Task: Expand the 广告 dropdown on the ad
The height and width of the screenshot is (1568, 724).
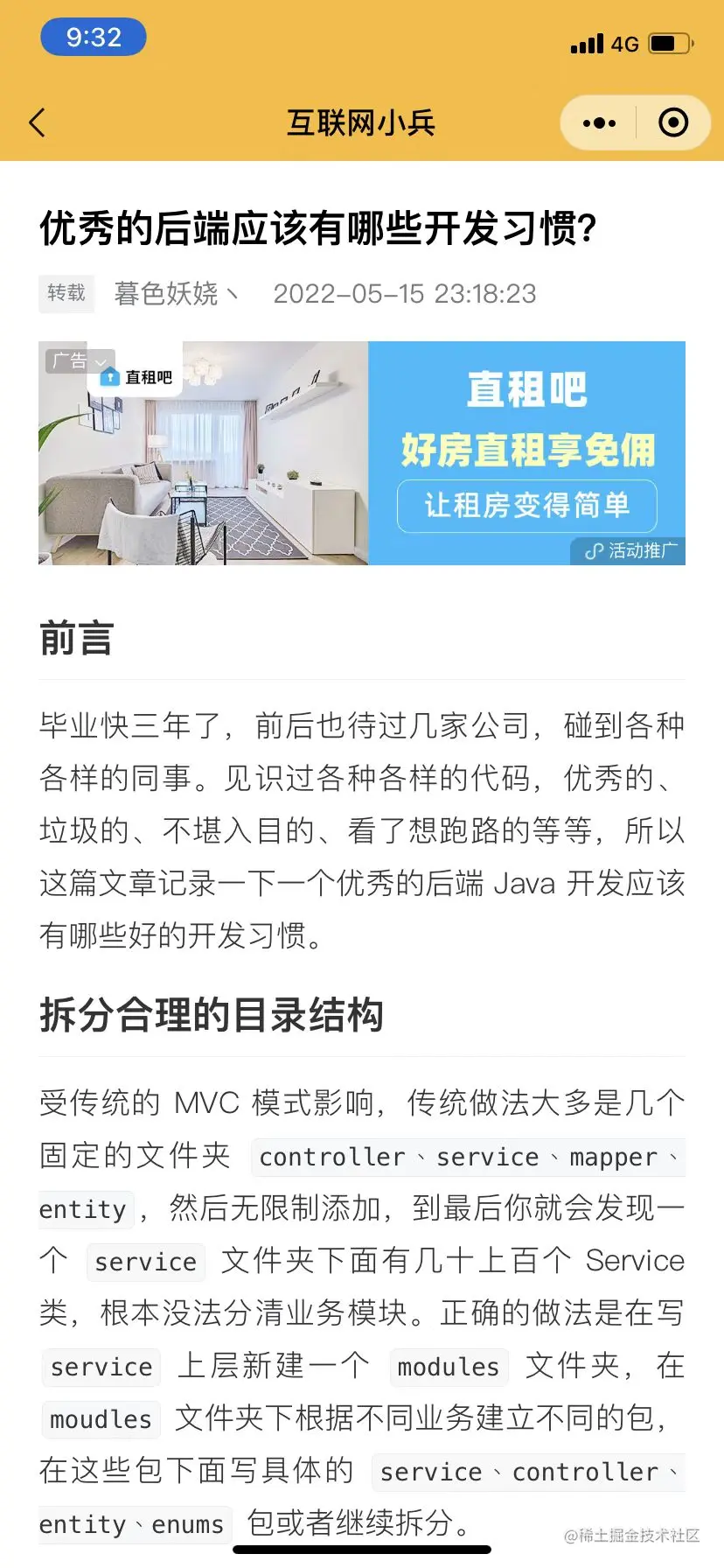Action: point(80,361)
